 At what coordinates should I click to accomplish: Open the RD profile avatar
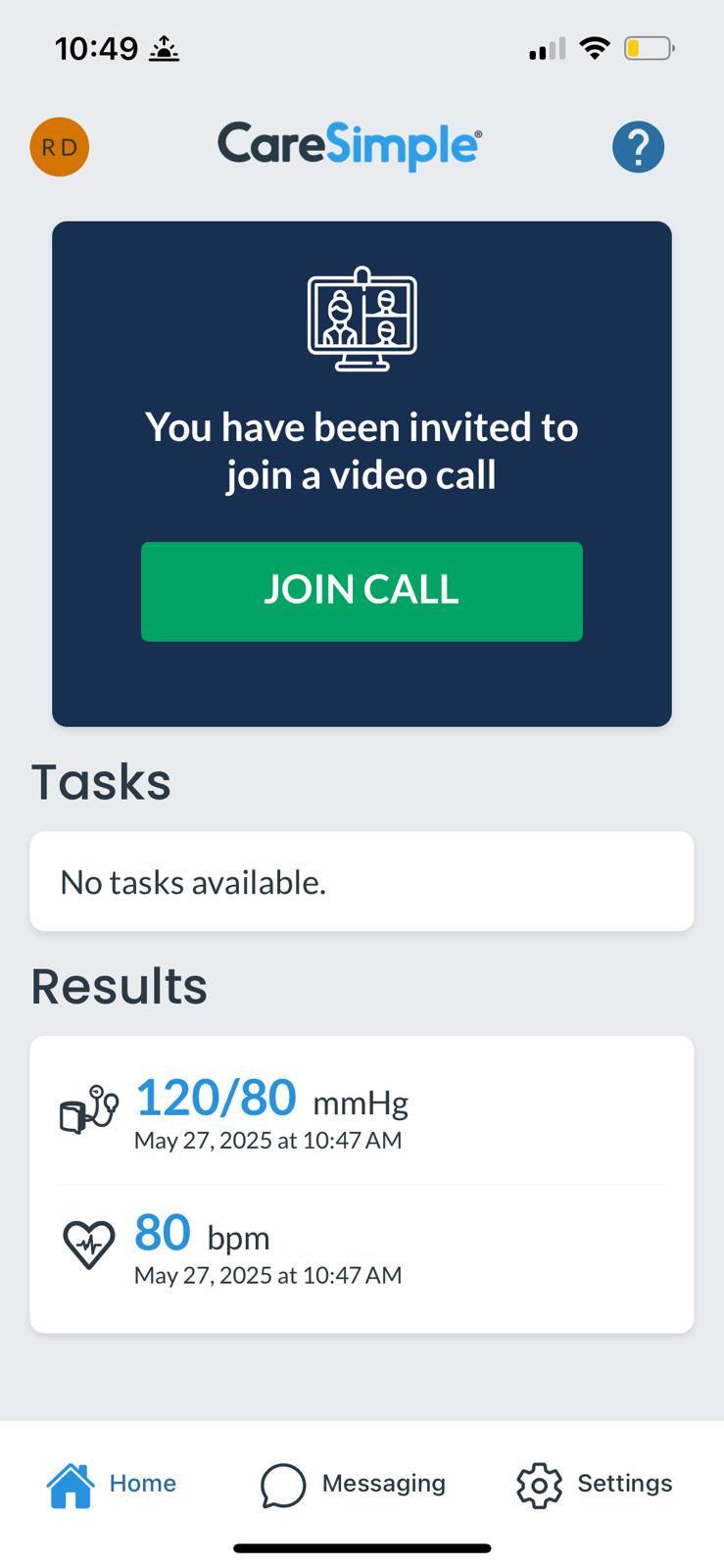(60, 147)
